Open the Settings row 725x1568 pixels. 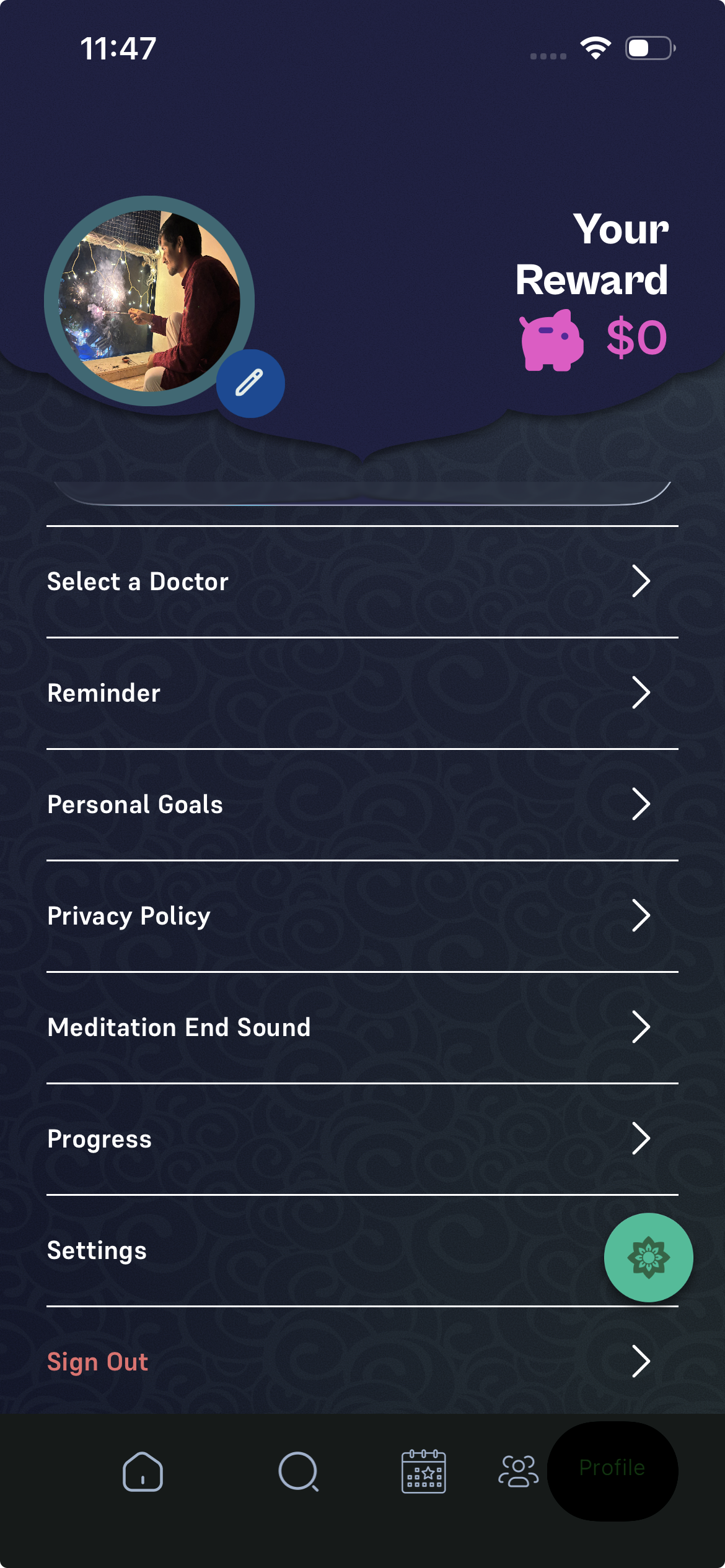(x=310, y=1250)
